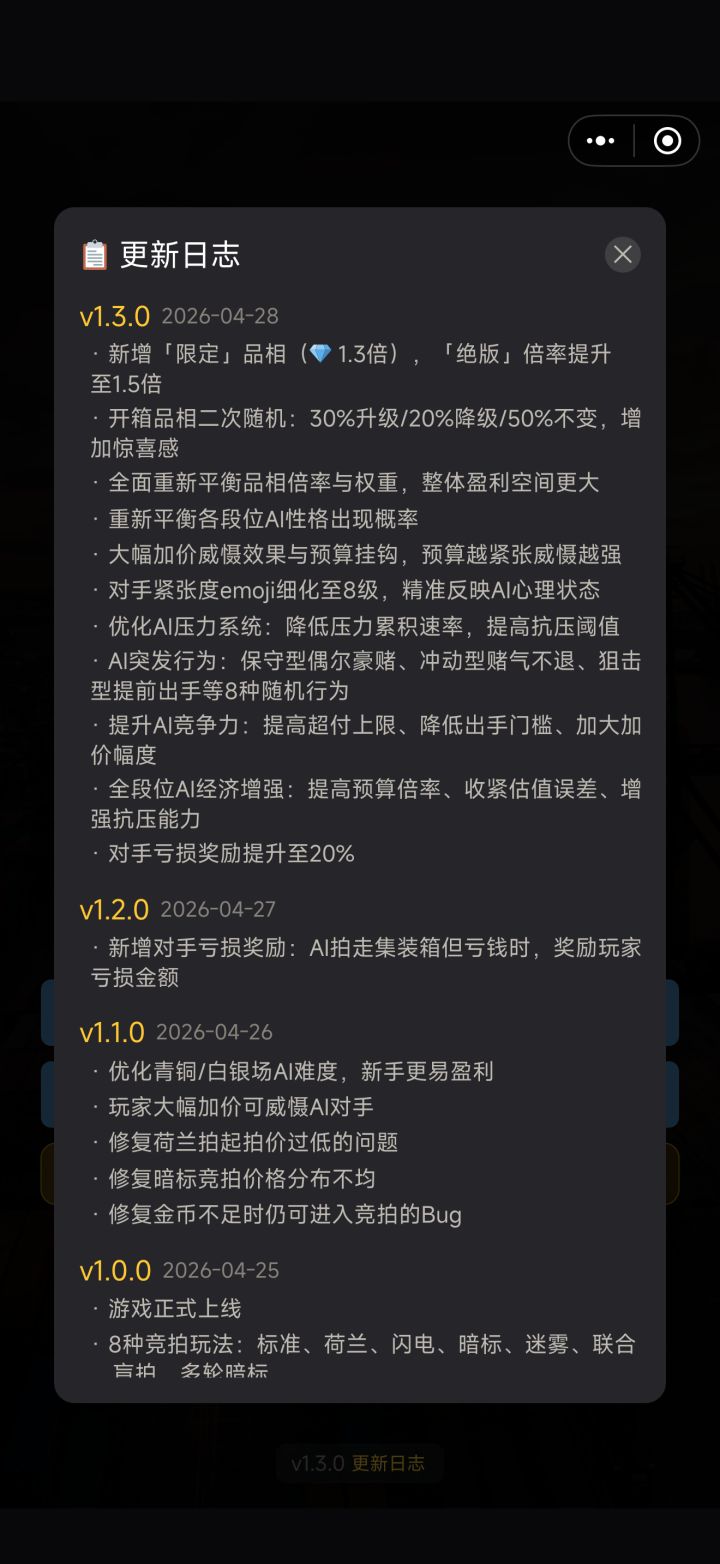720x1564 pixels.
Task: Click the orange v1.1.0 version heading
Action: pos(110,1031)
